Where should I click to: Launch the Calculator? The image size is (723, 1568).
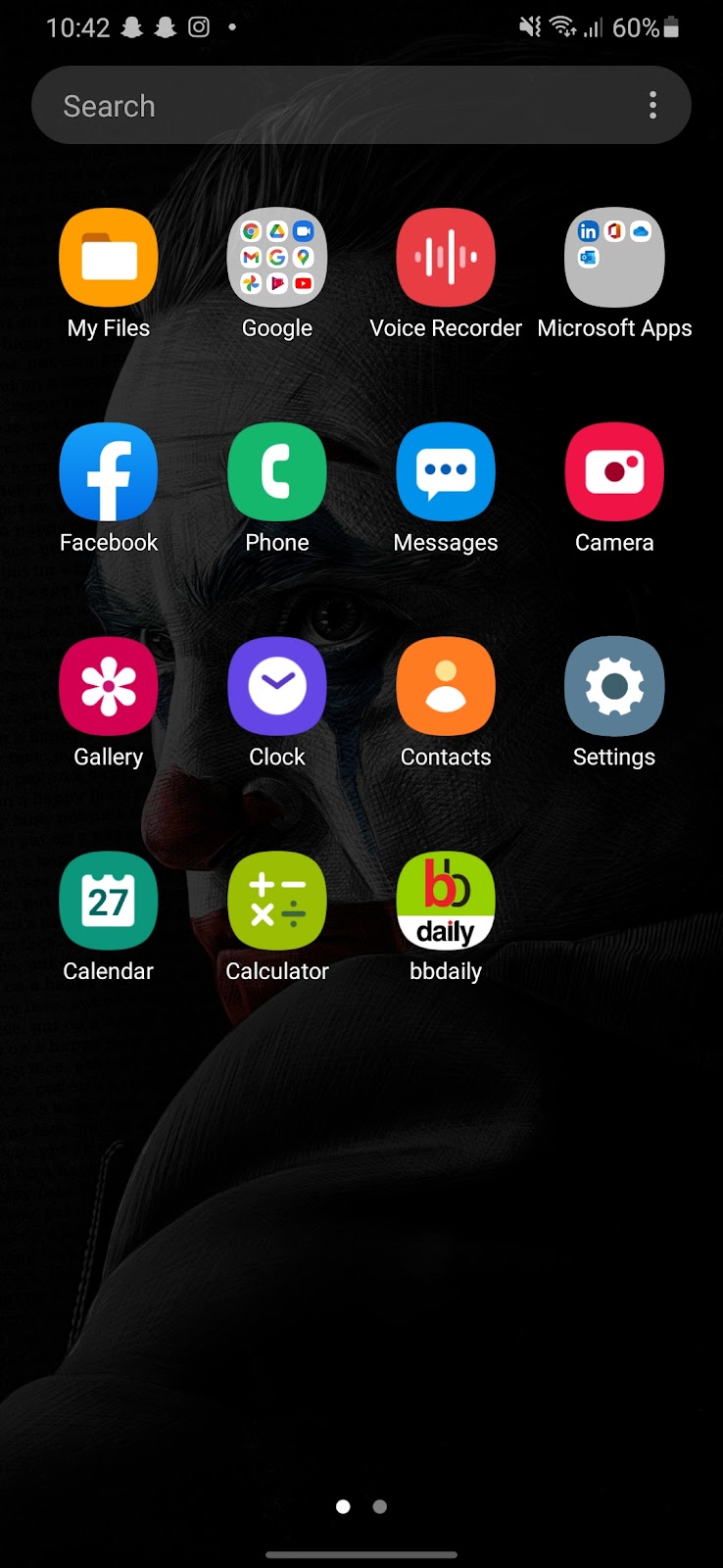277,901
